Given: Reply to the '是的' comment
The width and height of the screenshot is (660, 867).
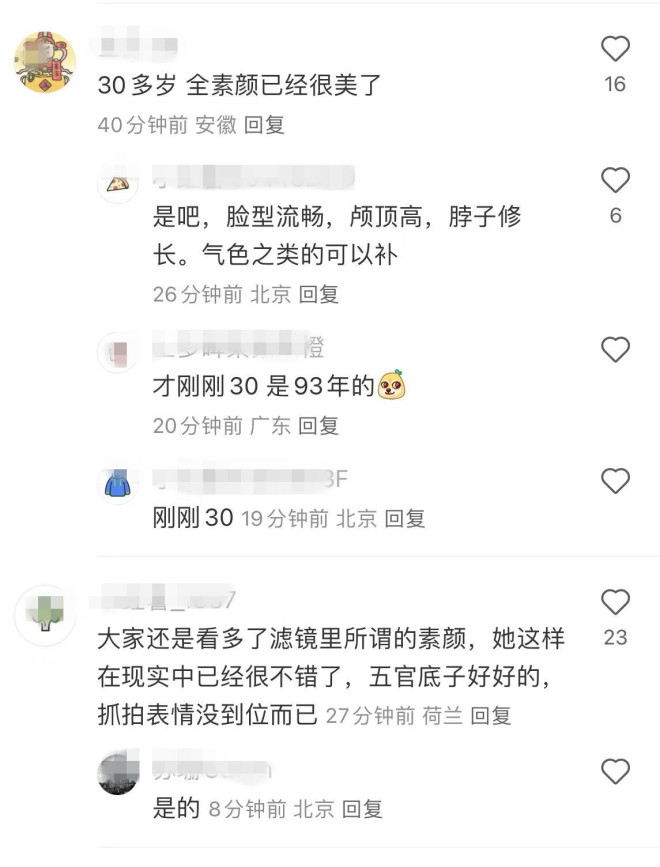Looking at the screenshot, I should coord(362,809).
